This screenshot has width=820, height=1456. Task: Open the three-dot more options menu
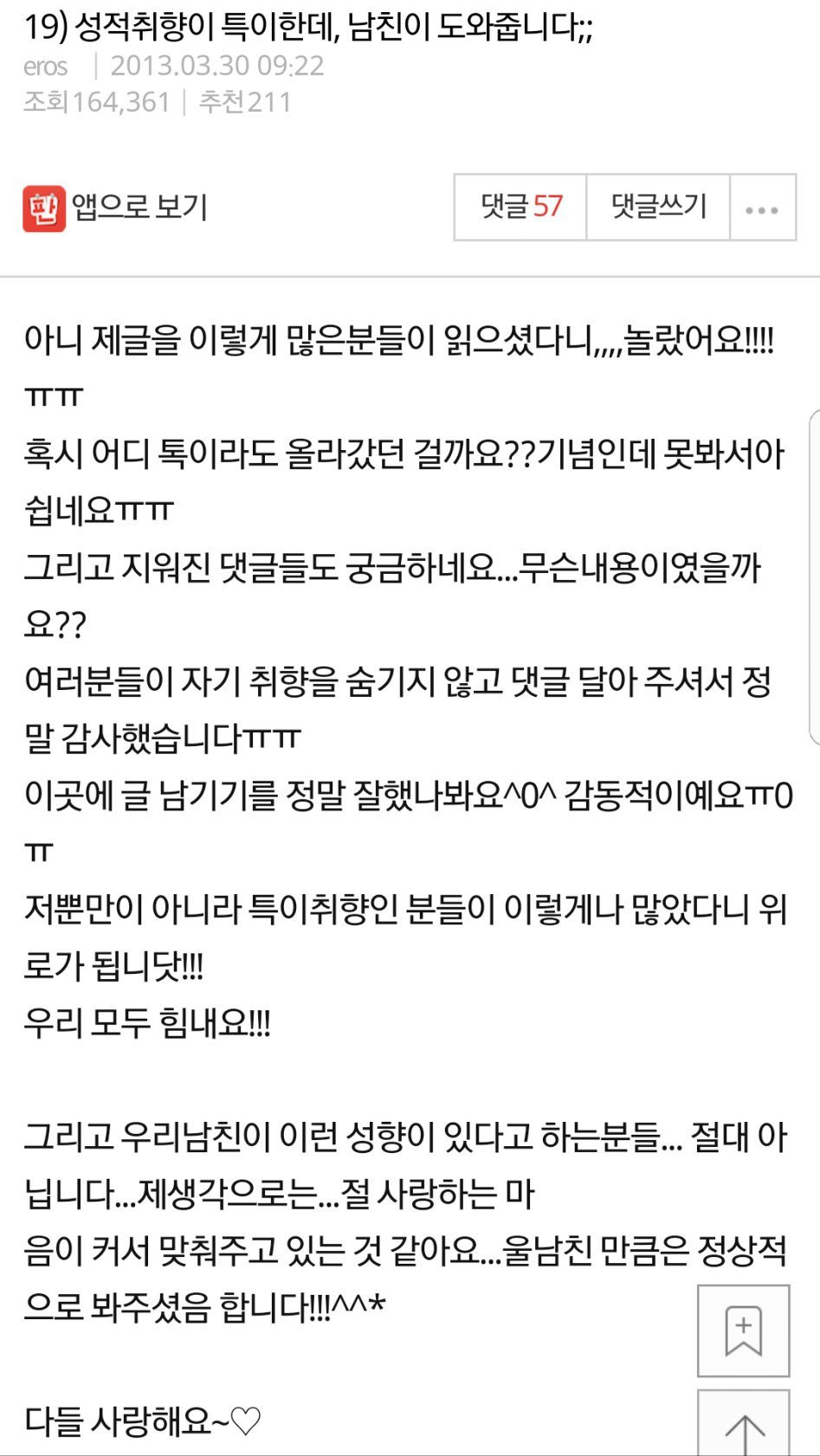click(x=762, y=209)
